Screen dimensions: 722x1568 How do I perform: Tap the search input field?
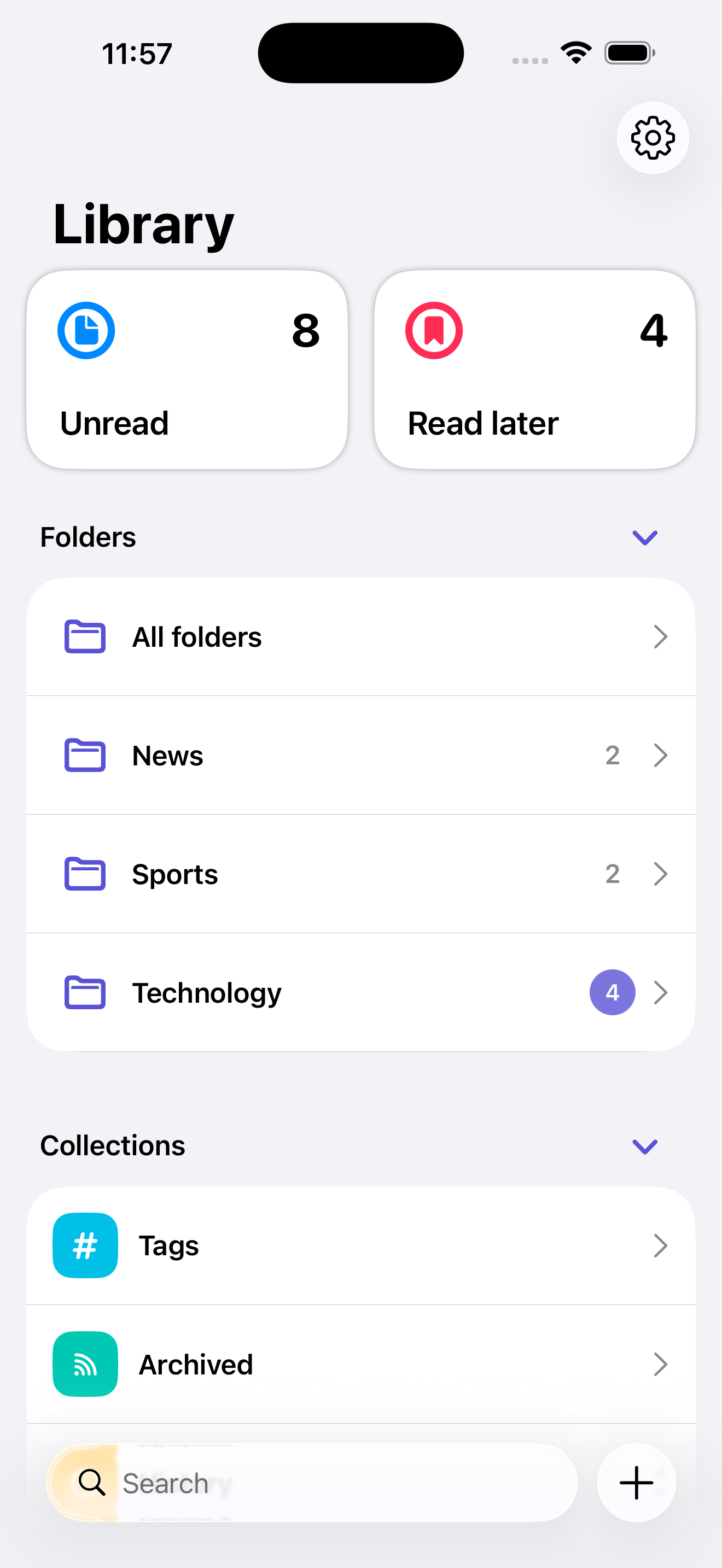point(304,1483)
